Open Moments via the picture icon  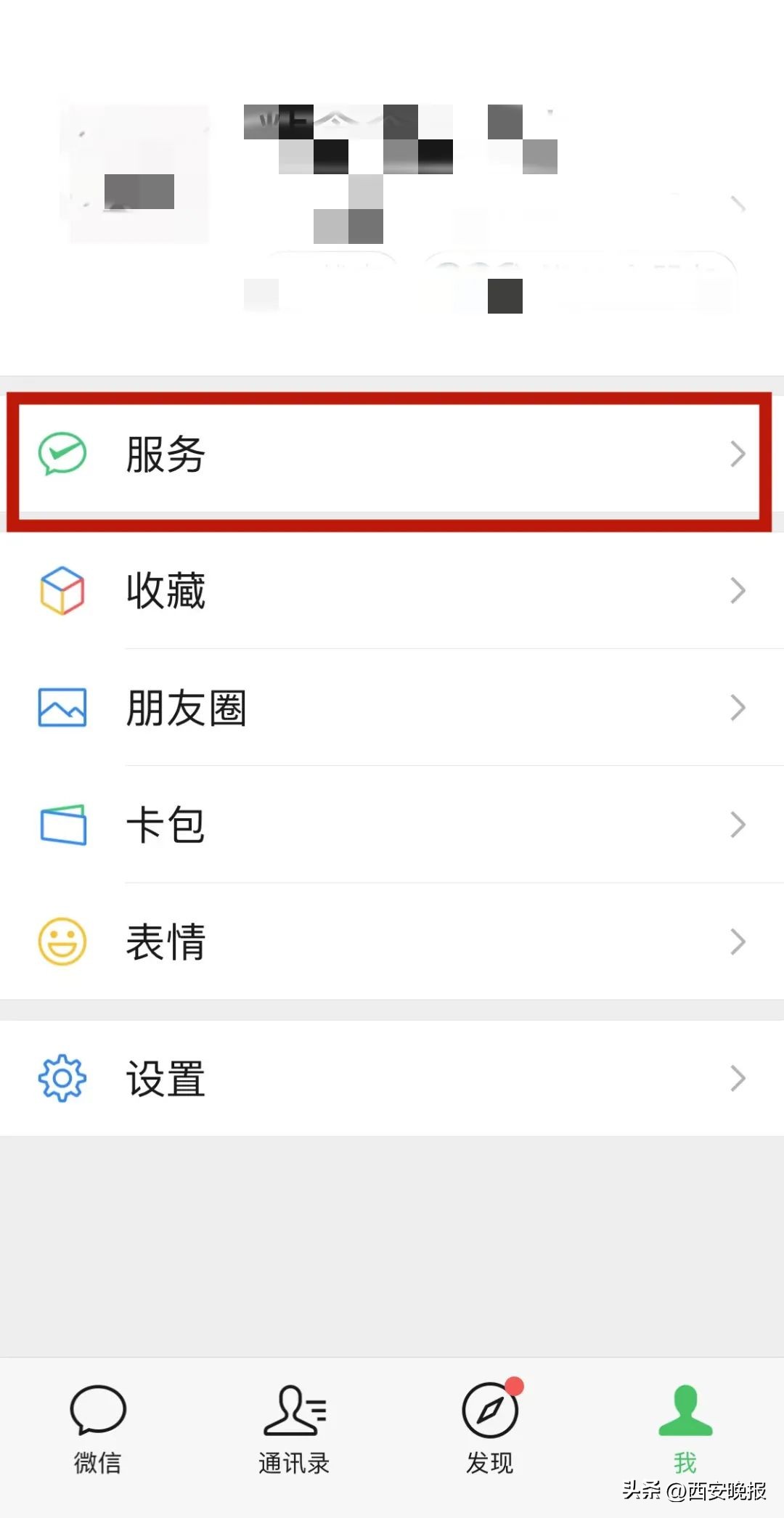coord(62,708)
